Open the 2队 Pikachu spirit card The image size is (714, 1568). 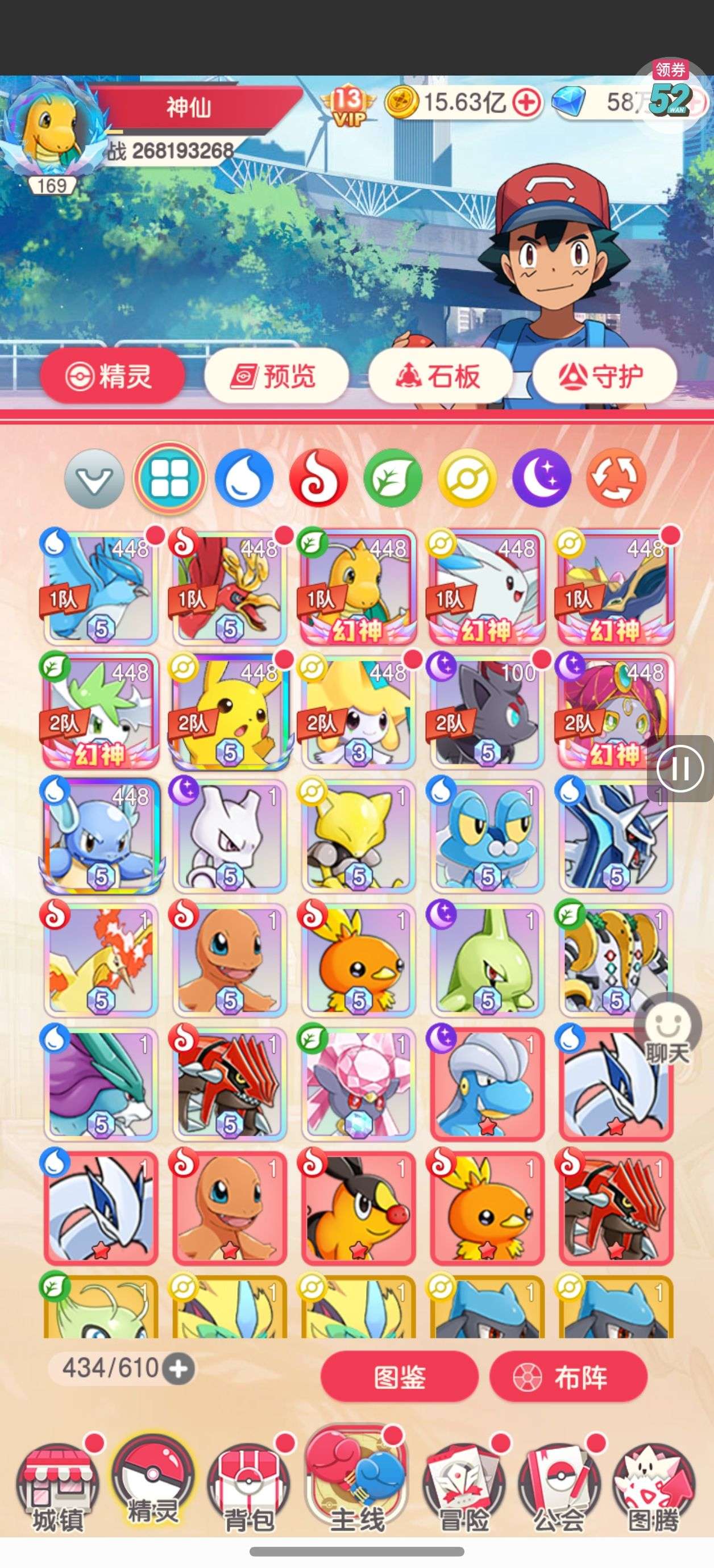point(229,710)
